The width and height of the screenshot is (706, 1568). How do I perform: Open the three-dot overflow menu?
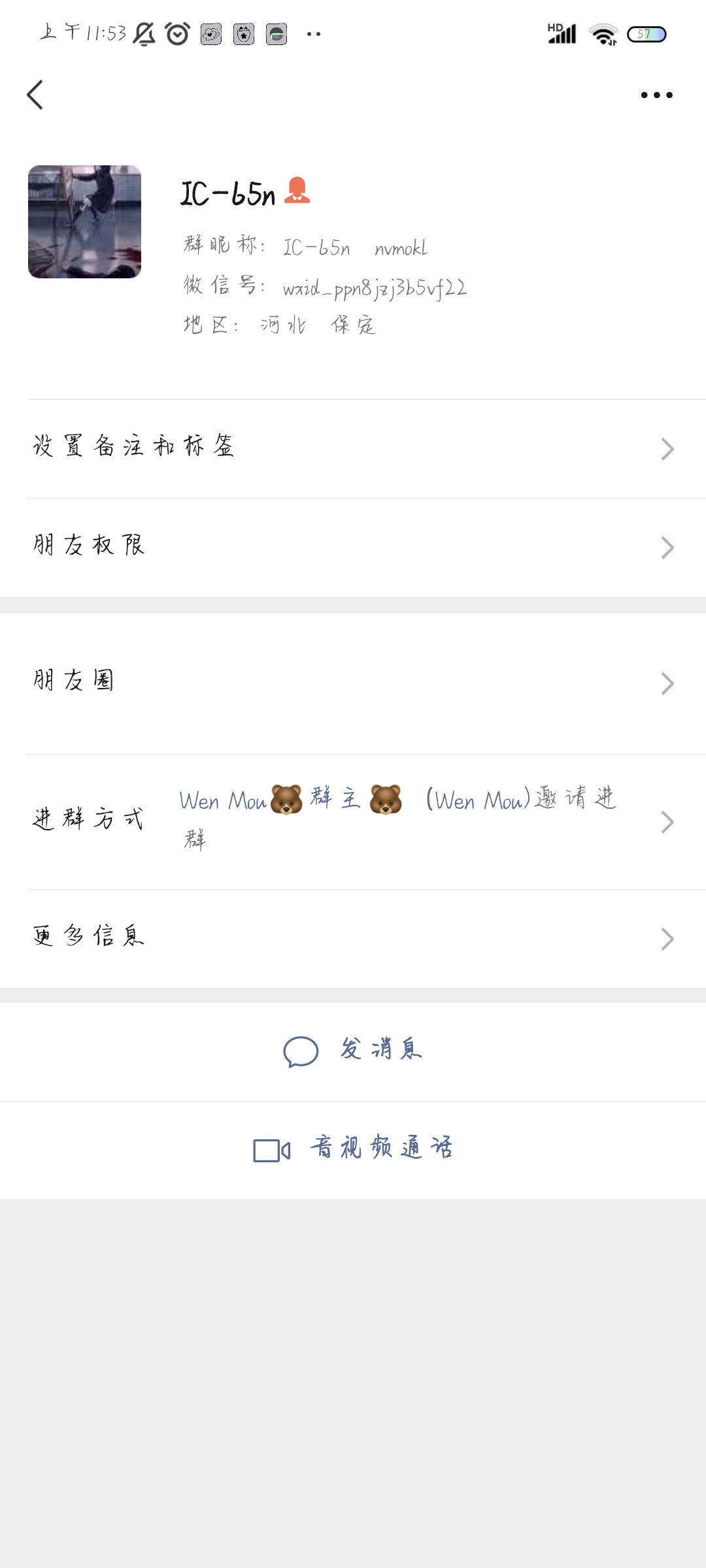point(656,95)
